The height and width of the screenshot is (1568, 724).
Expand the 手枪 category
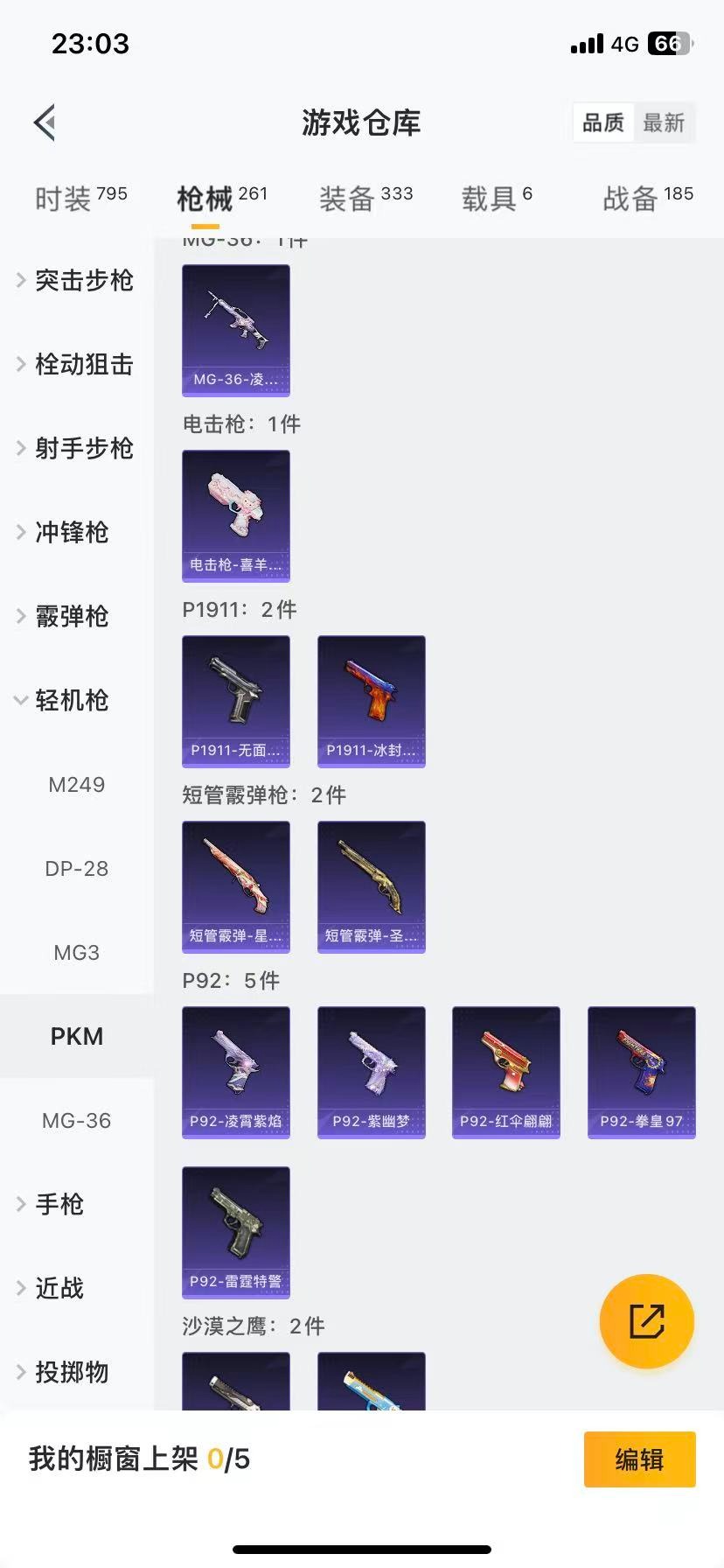pyautogui.click(x=59, y=1204)
